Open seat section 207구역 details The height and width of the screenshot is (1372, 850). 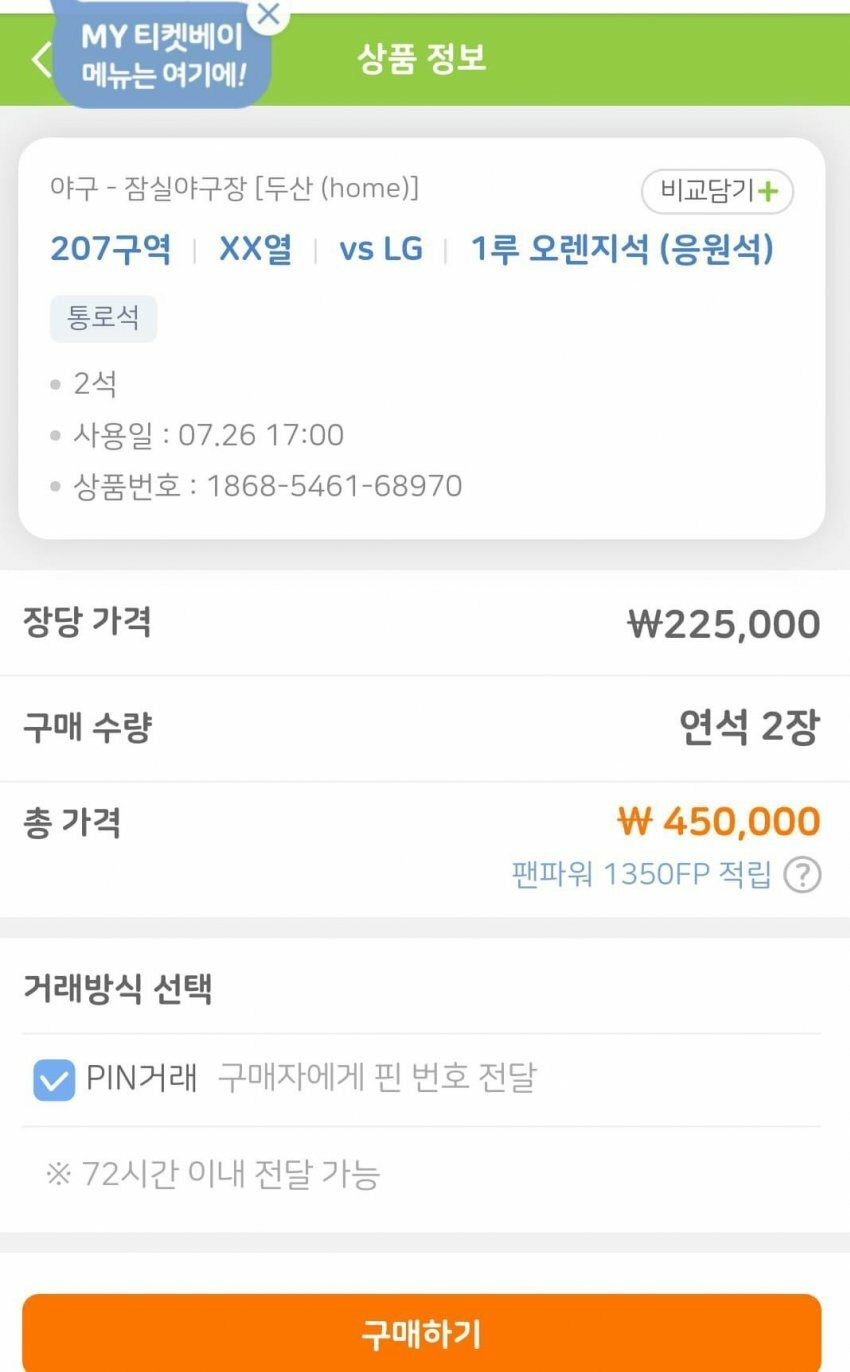112,249
